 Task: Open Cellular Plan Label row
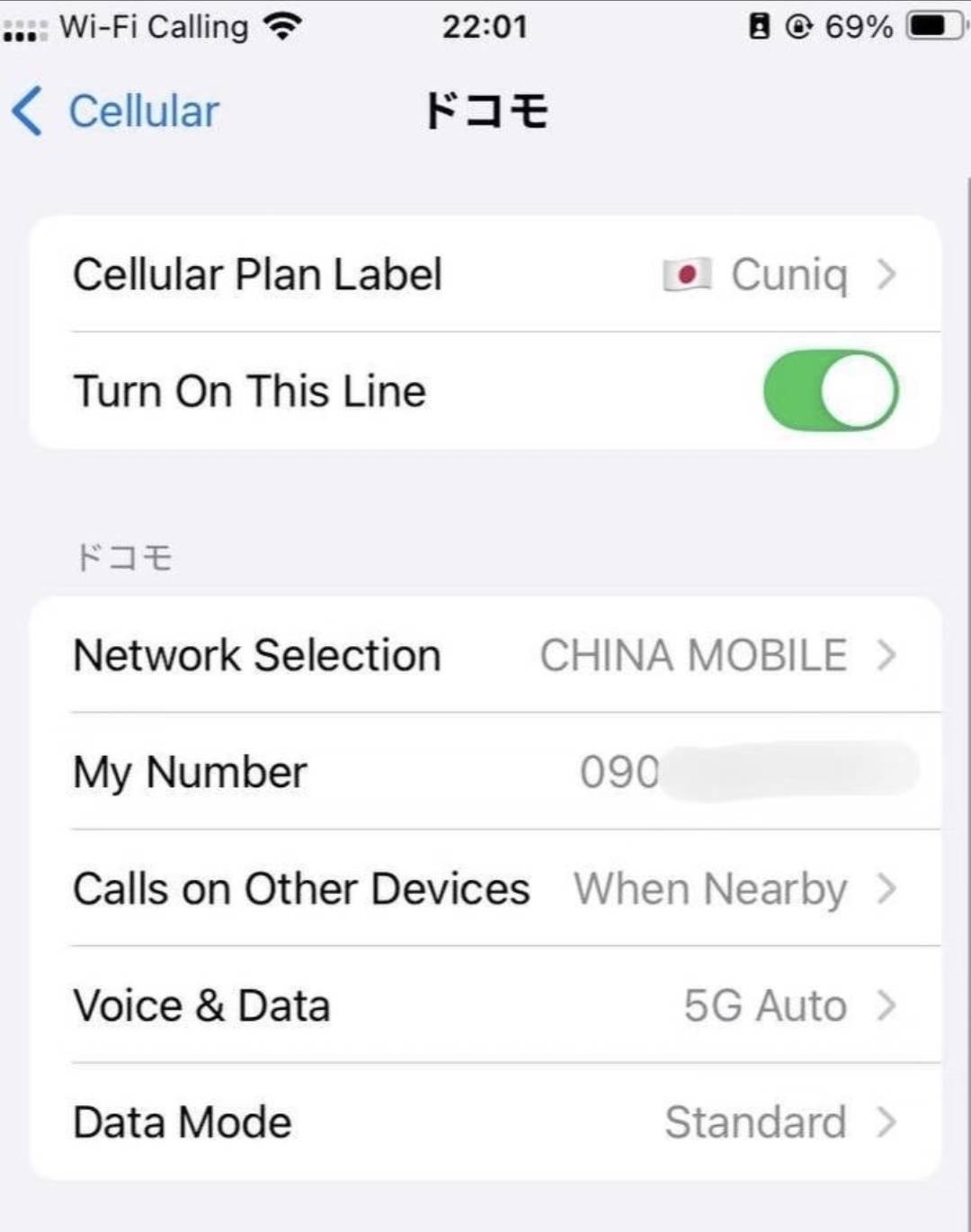pyautogui.click(x=485, y=274)
